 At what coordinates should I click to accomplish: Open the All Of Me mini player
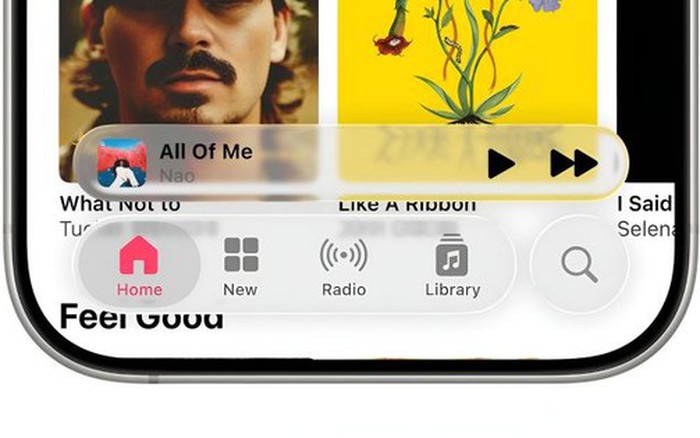click(x=250, y=162)
